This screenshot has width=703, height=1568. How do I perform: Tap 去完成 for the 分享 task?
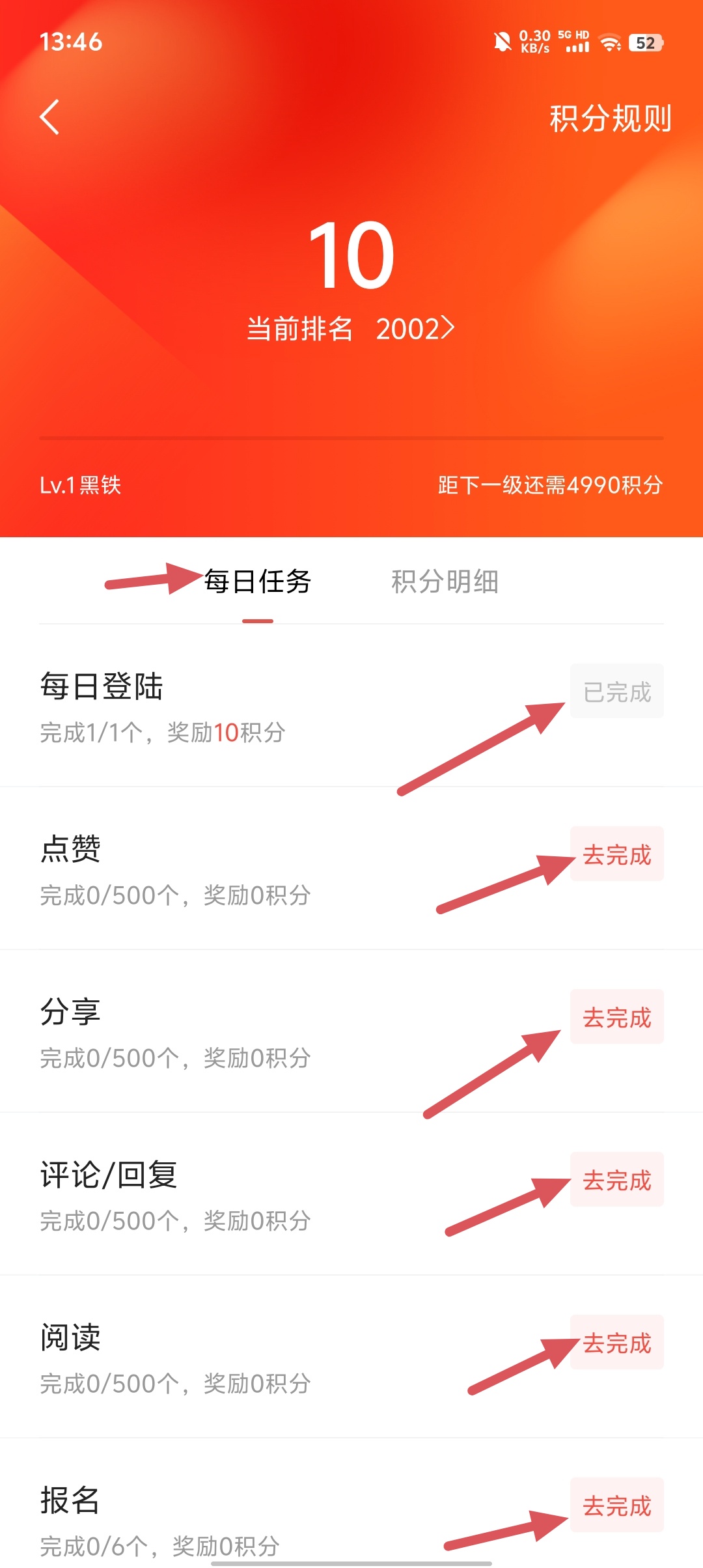point(616,1017)
